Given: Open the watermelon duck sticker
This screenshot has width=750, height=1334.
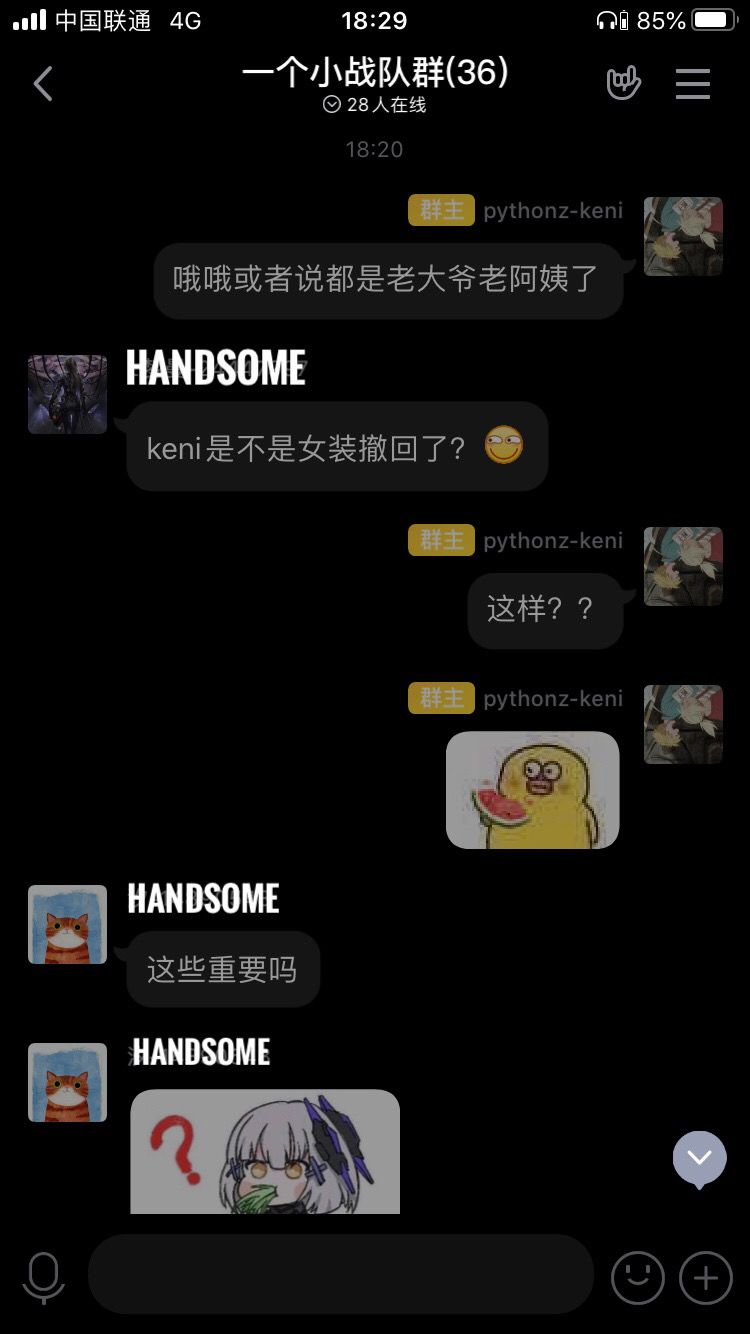Looking at the screenshot, I should tap(532, 790).
